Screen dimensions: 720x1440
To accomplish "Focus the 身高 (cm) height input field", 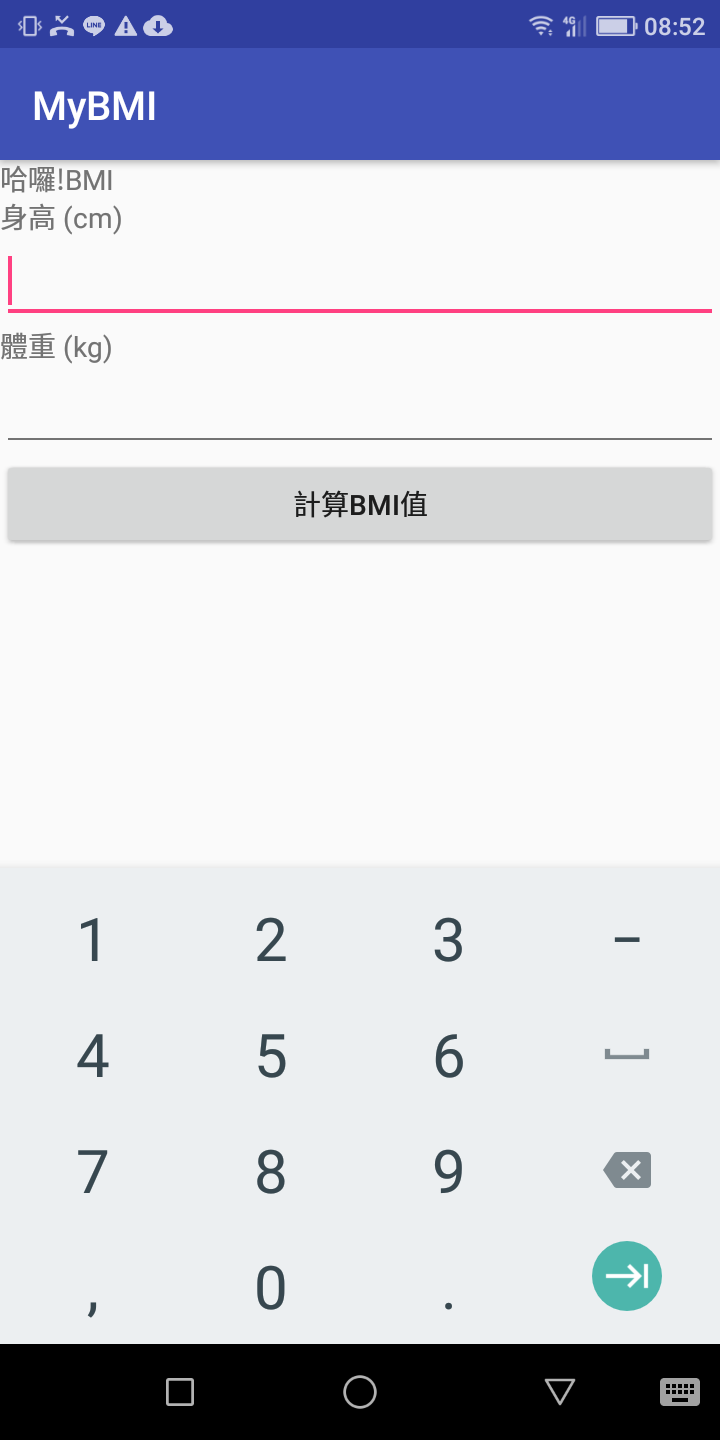I will tap(360, 282).
